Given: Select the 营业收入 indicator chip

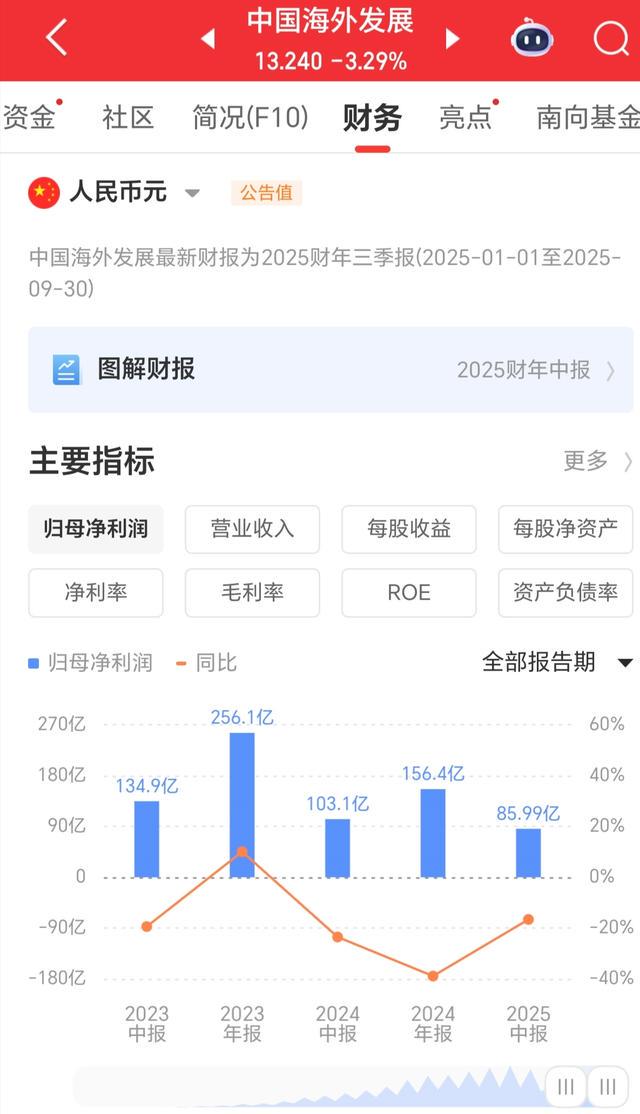Looking at the screenshot, I should [x=252, y=529].
